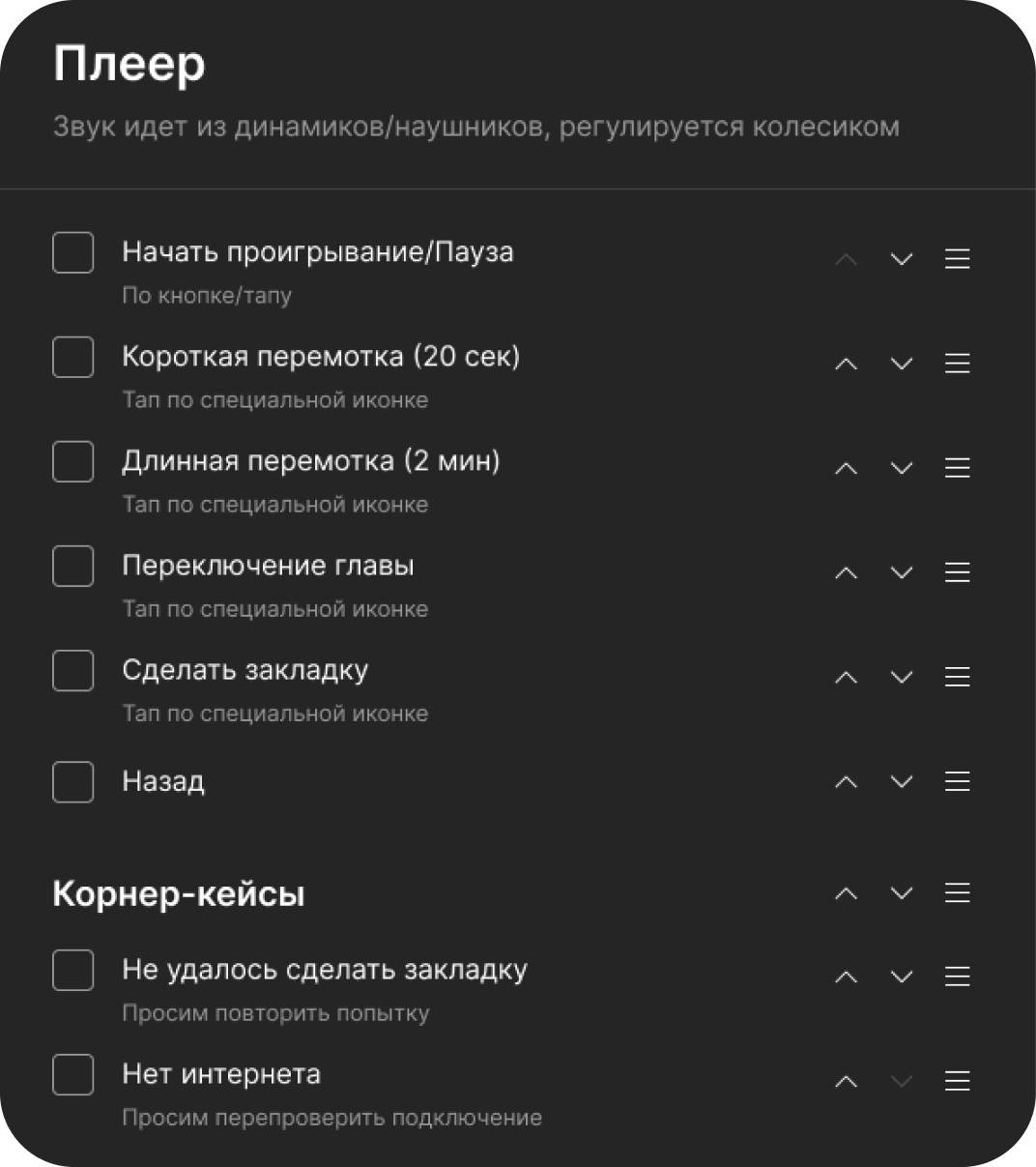
Task: Select the Переключение главы checkbox
Action: pyautogui.click(x=72, y=567)
